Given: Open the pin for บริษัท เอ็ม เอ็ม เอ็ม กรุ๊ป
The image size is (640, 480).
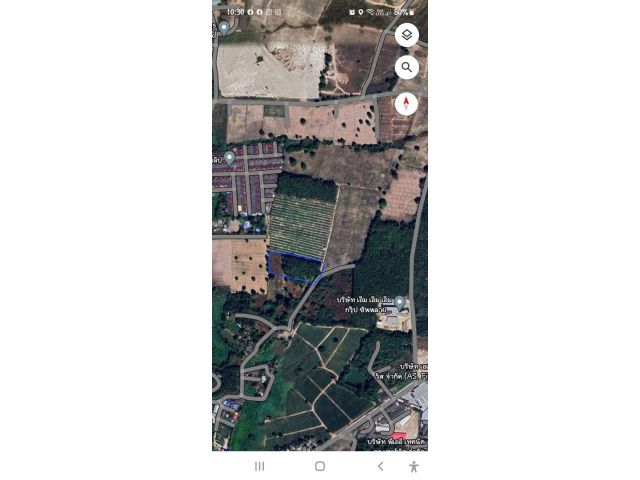Looking at the screenshot, I should [x=400, y=302].
